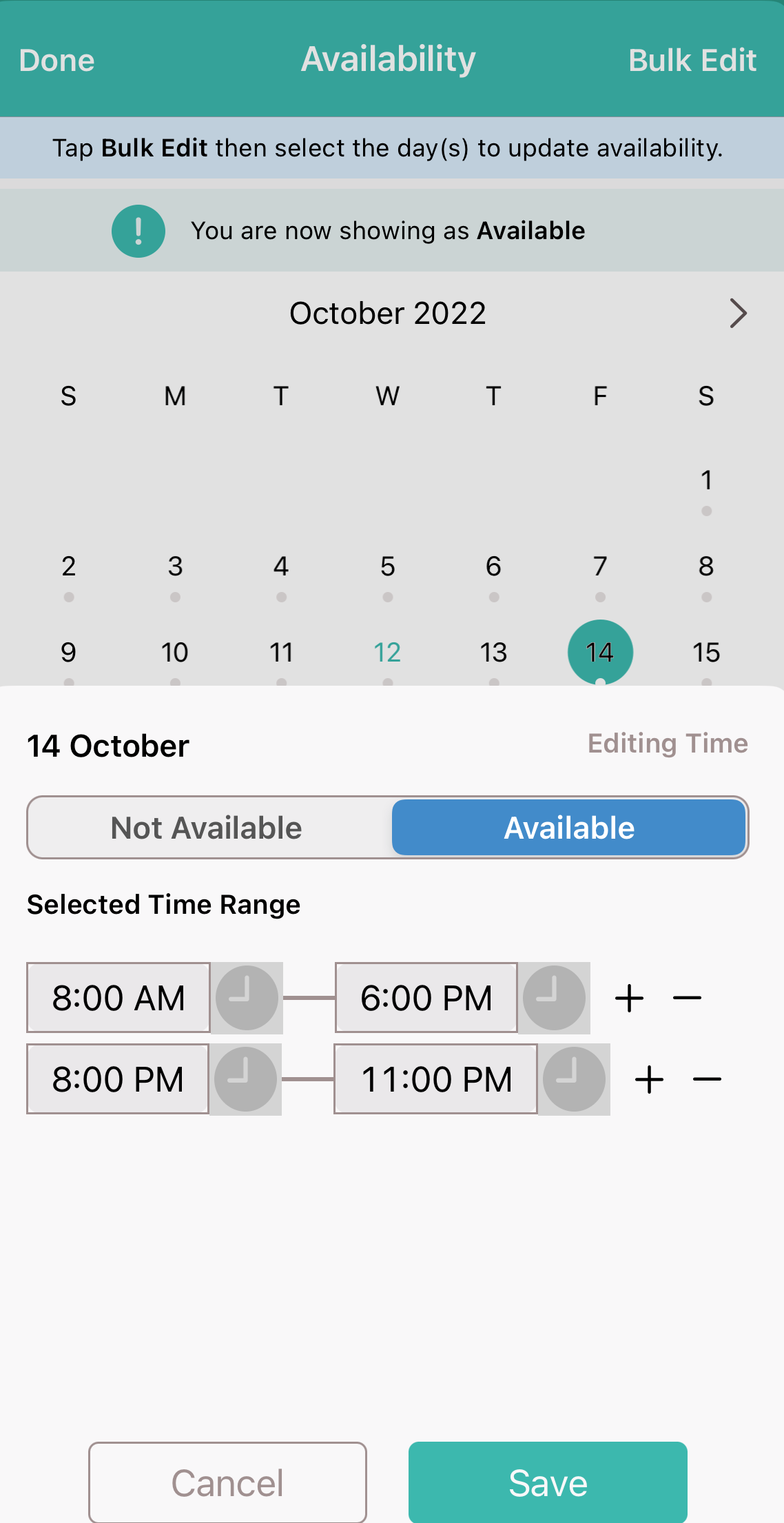This screenshot has height=1523, width=784.
Task: Open the clock picker for 6:00 PM
Action: (x=555, y=997)
